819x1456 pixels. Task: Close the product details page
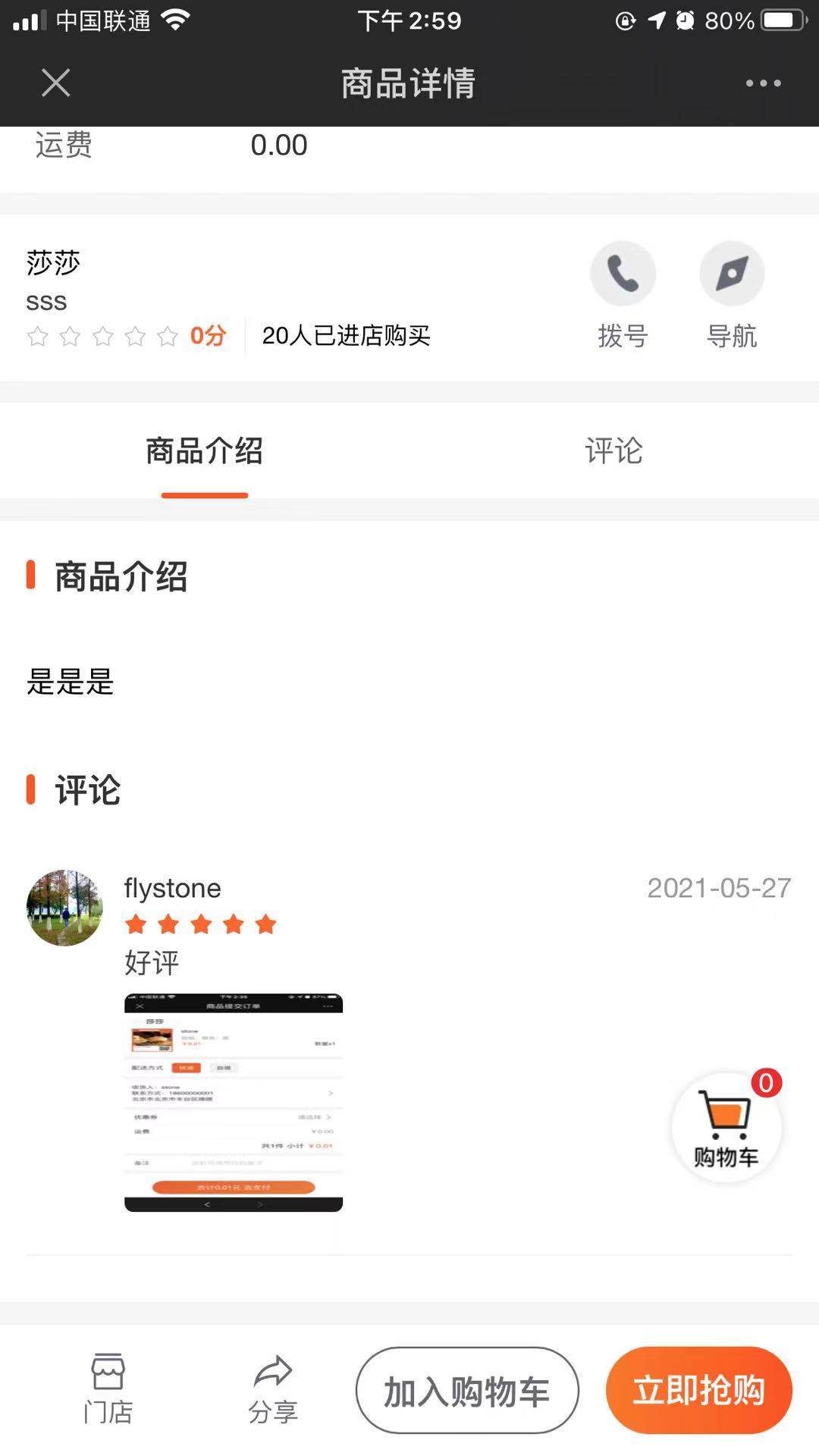click(x=55, y=83)
